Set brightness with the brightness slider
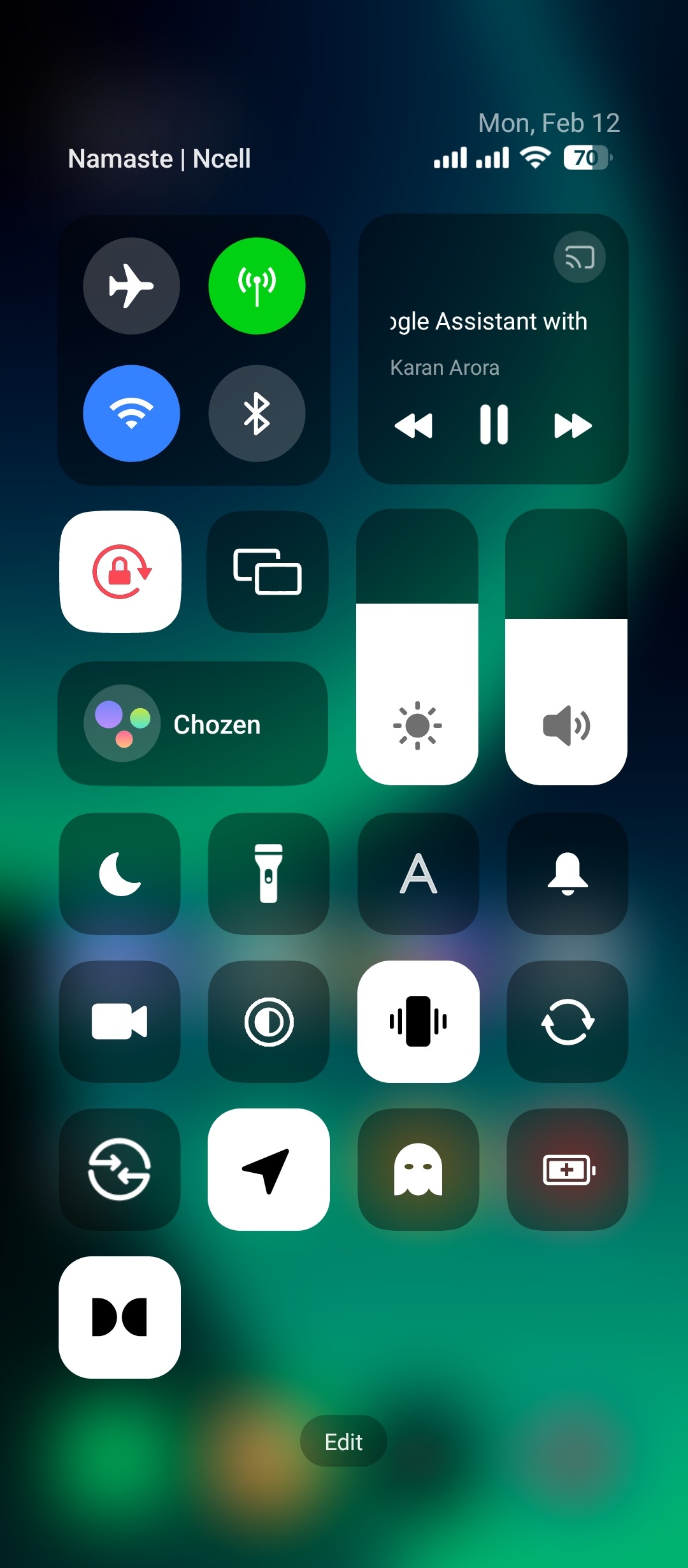 [417, 647]
